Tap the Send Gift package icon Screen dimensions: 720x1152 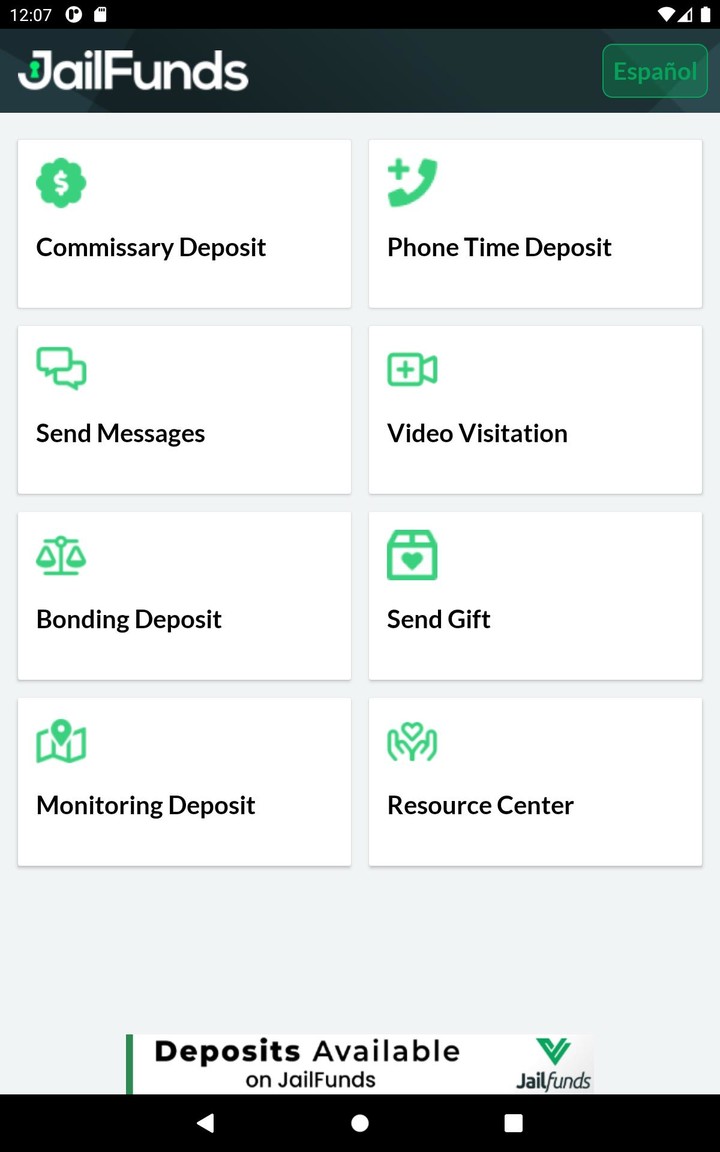[x=411, y=554]
